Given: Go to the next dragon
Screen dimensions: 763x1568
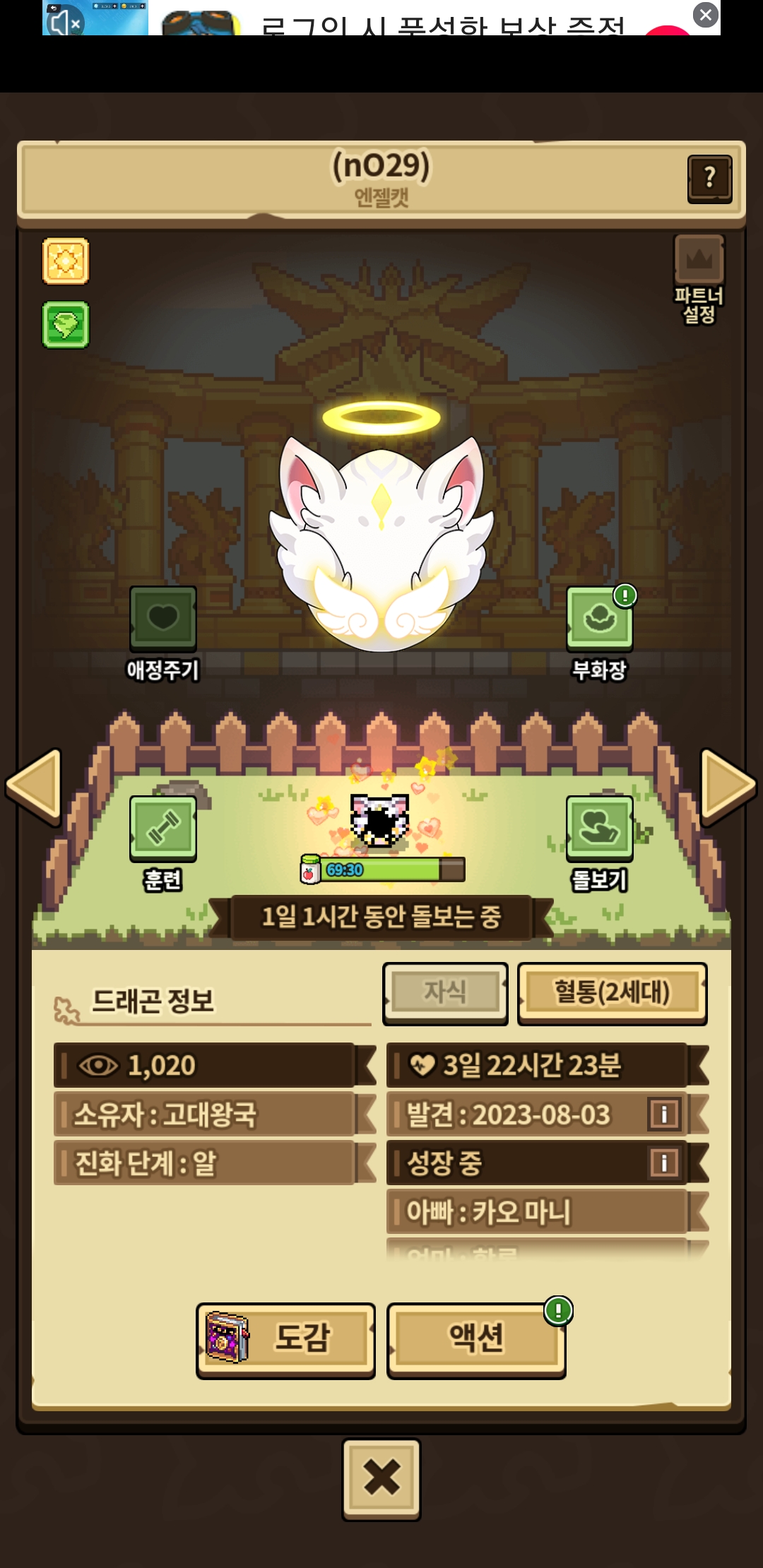Looking at the screenshot, I should [728, 786].
